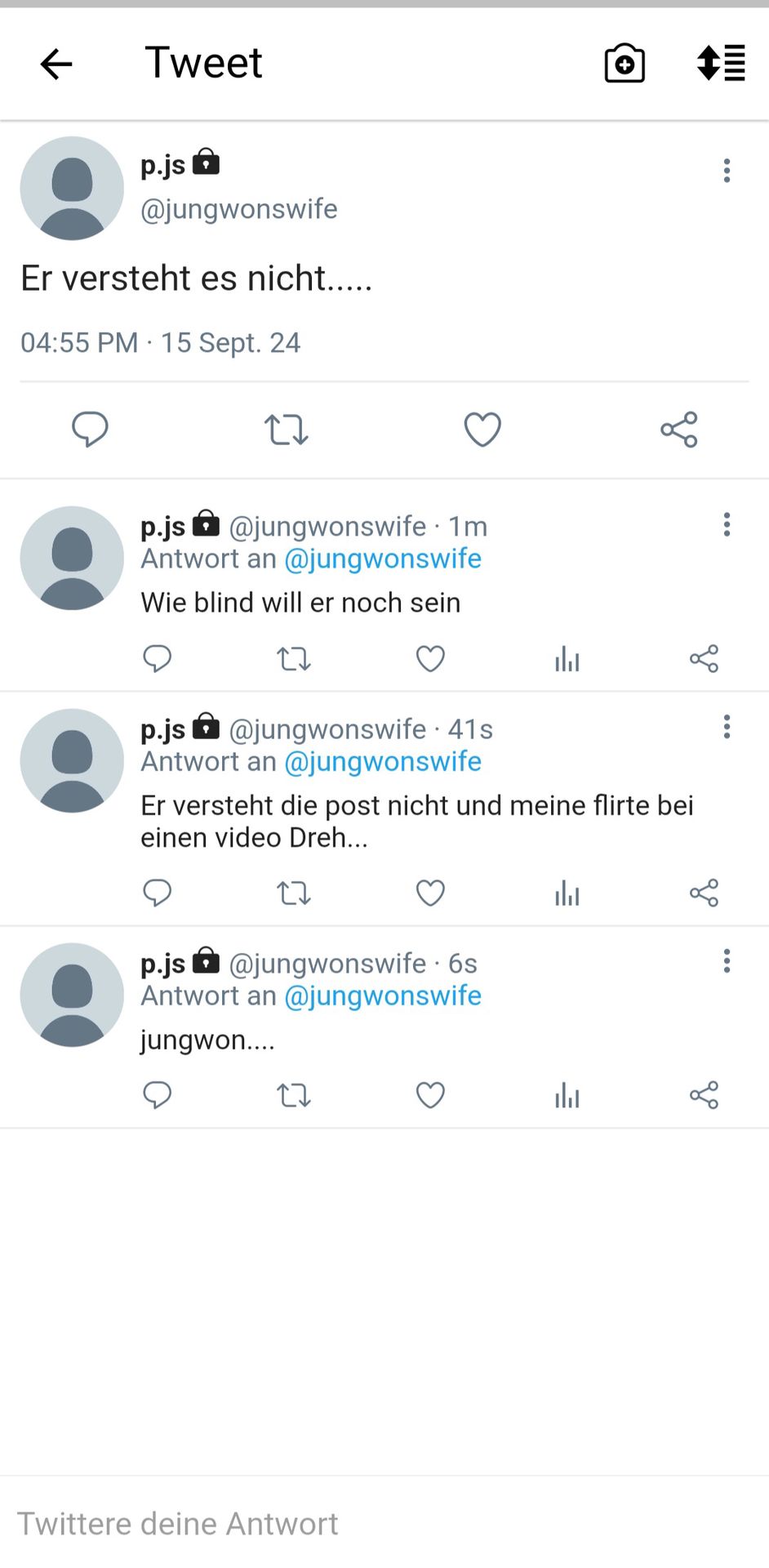View analytics for 'Wie blind will er noch sein'

(x=567, y=658)
